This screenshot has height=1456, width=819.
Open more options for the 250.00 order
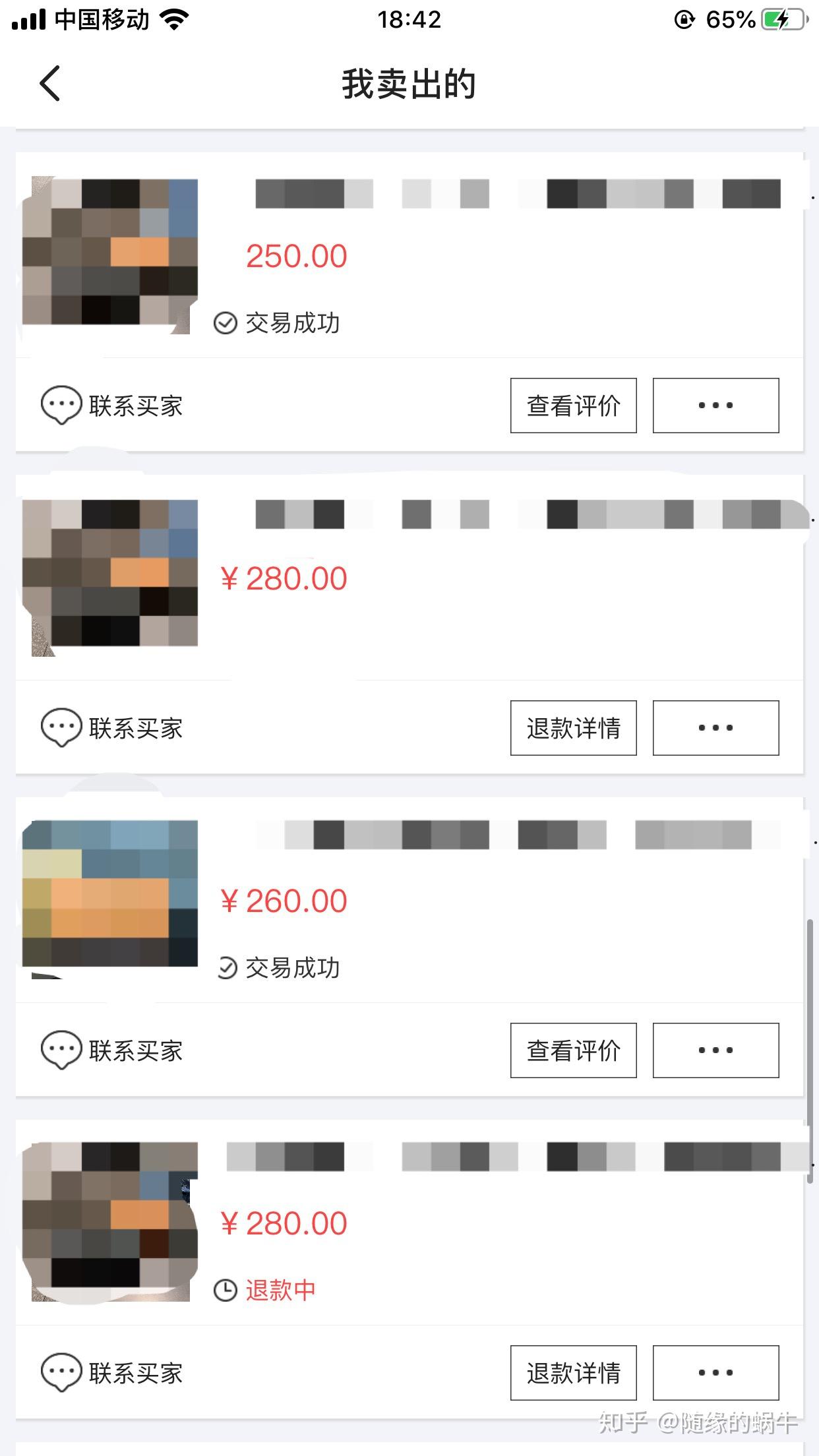click(715, 406)
